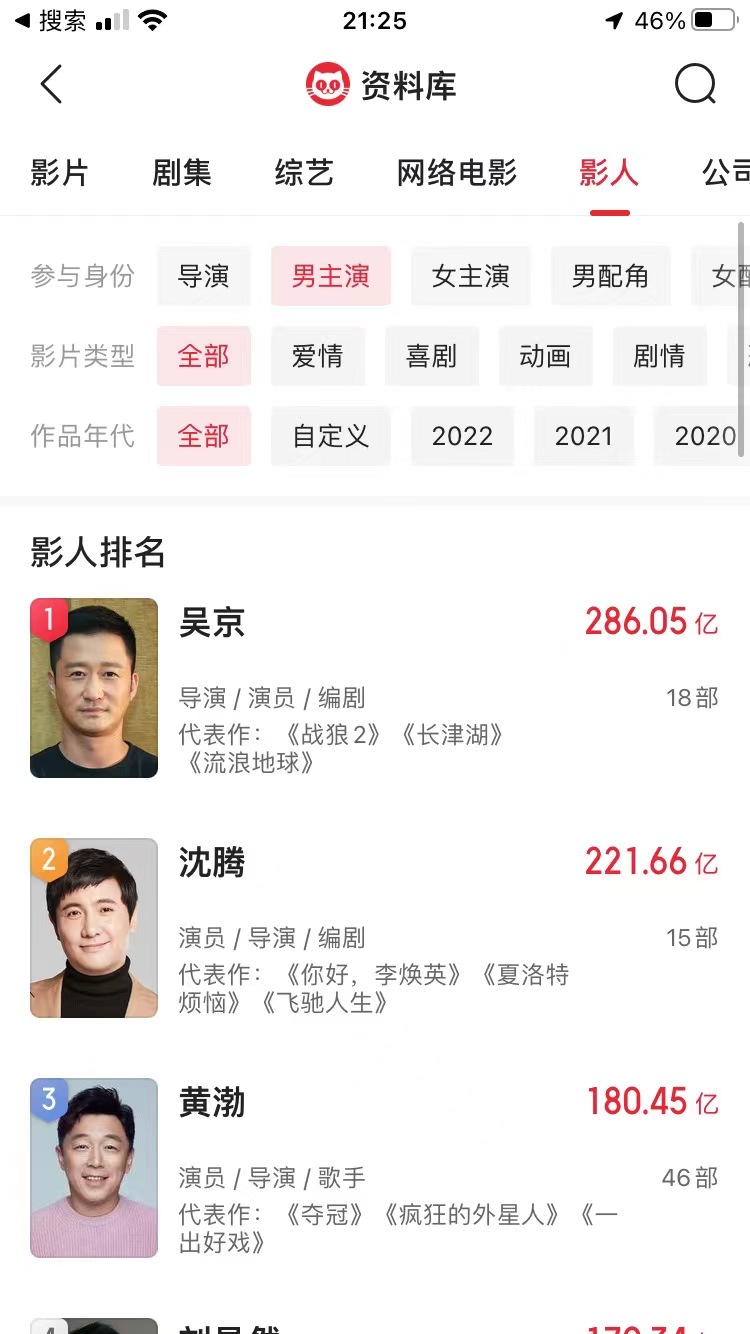Enable the 导演 role filter
Viewport: 750px width, 1334px height.
[203, 276]
